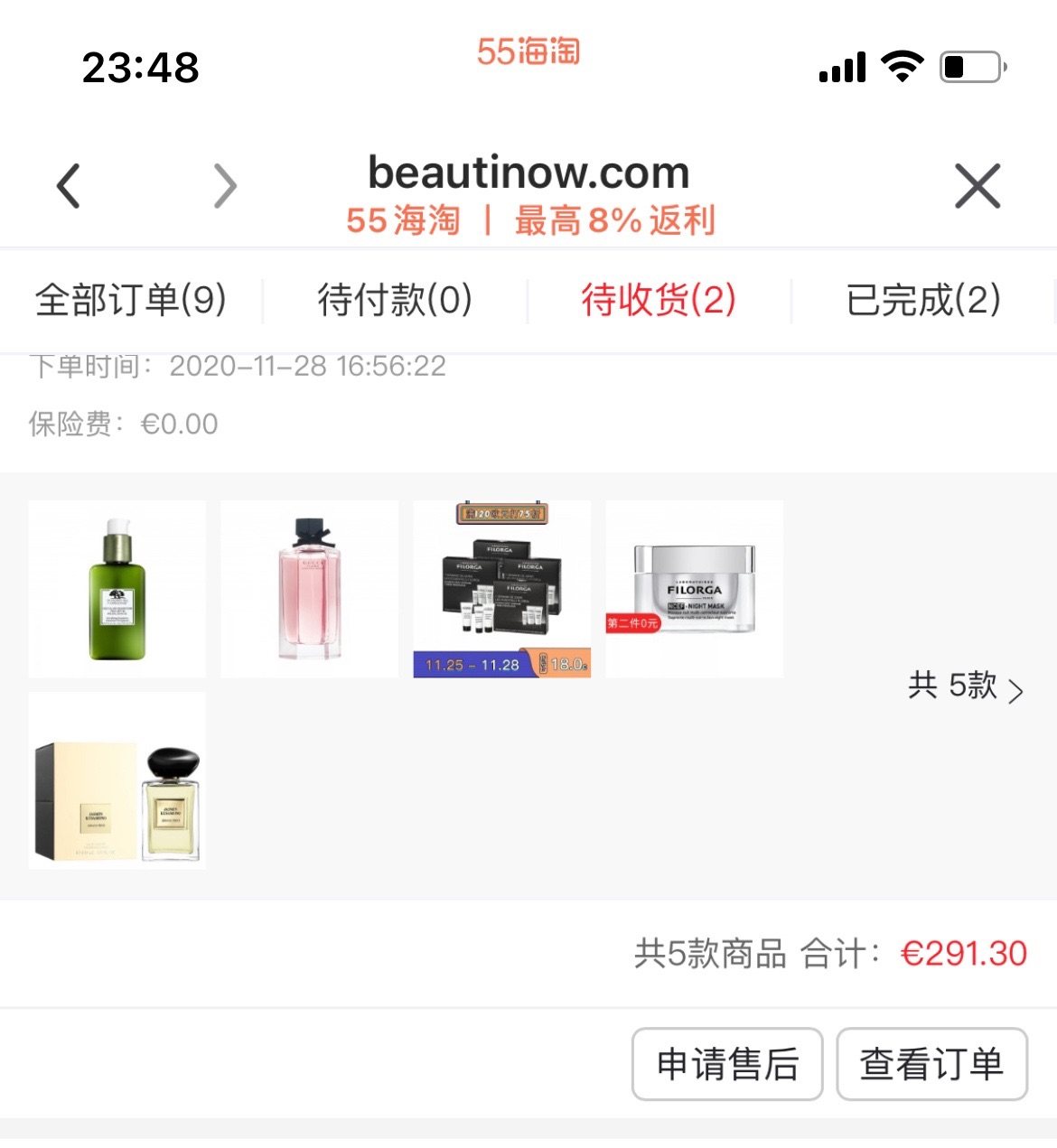Tap the green Origins lotion thumbnail
Image resolution: width=1057 pixels, height=1148 pixels.
(x=117, y=587)
